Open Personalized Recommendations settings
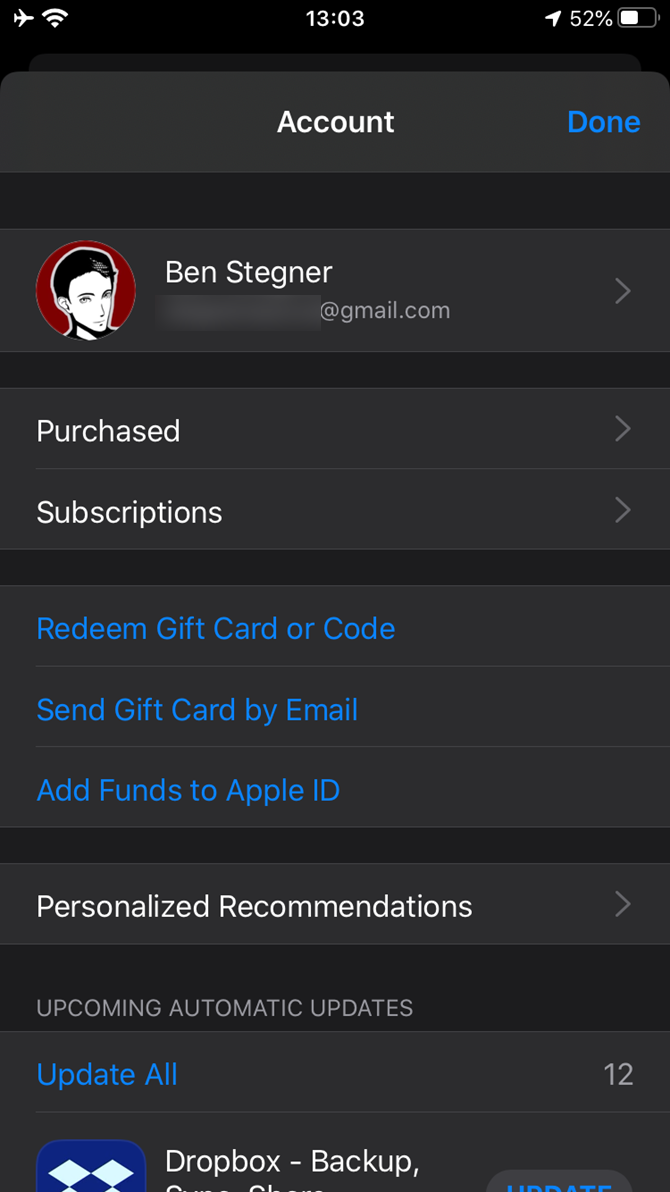The image size is (670, 1192). [x=334, y=906]
